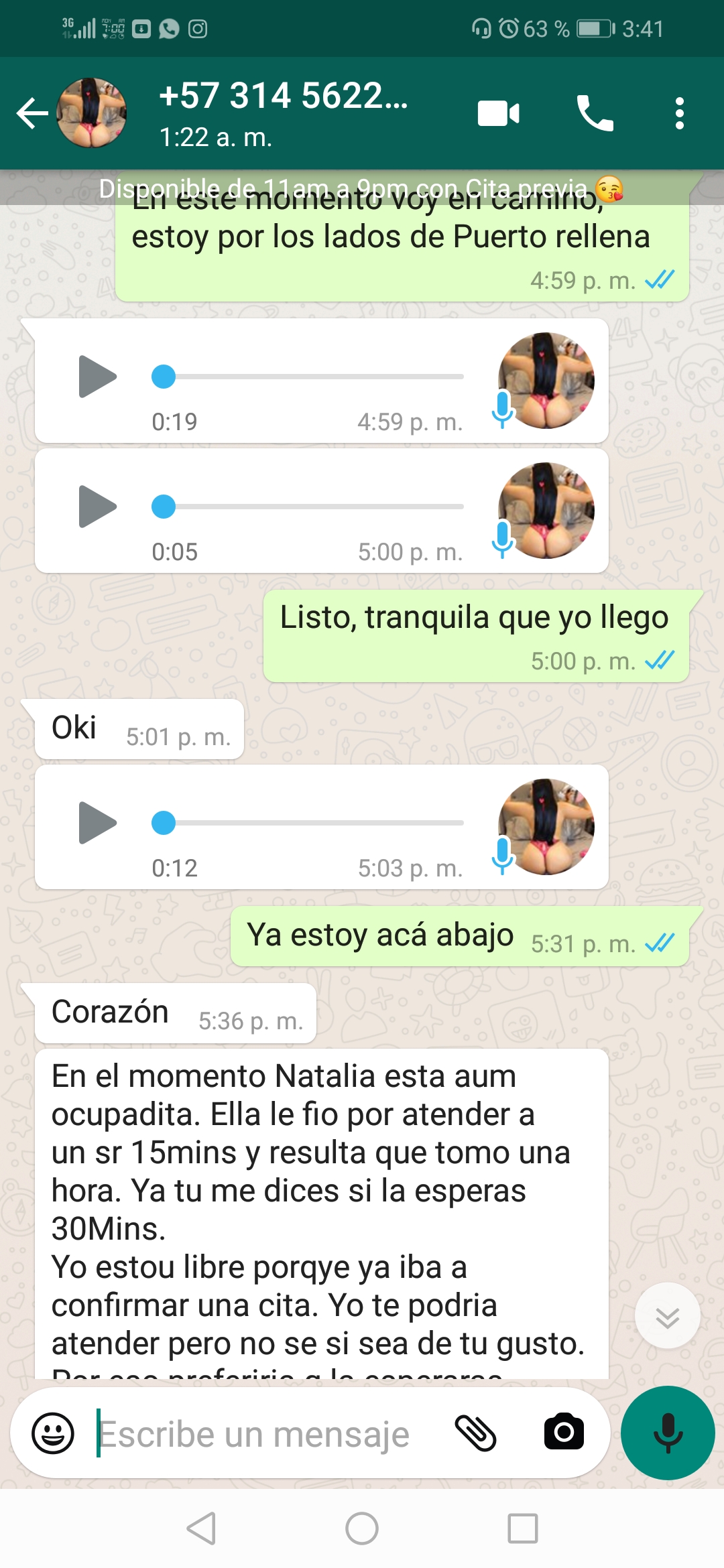This screenshot has height=1568, width=724.
Task: Start a voice call
Action: click(595, 113)
